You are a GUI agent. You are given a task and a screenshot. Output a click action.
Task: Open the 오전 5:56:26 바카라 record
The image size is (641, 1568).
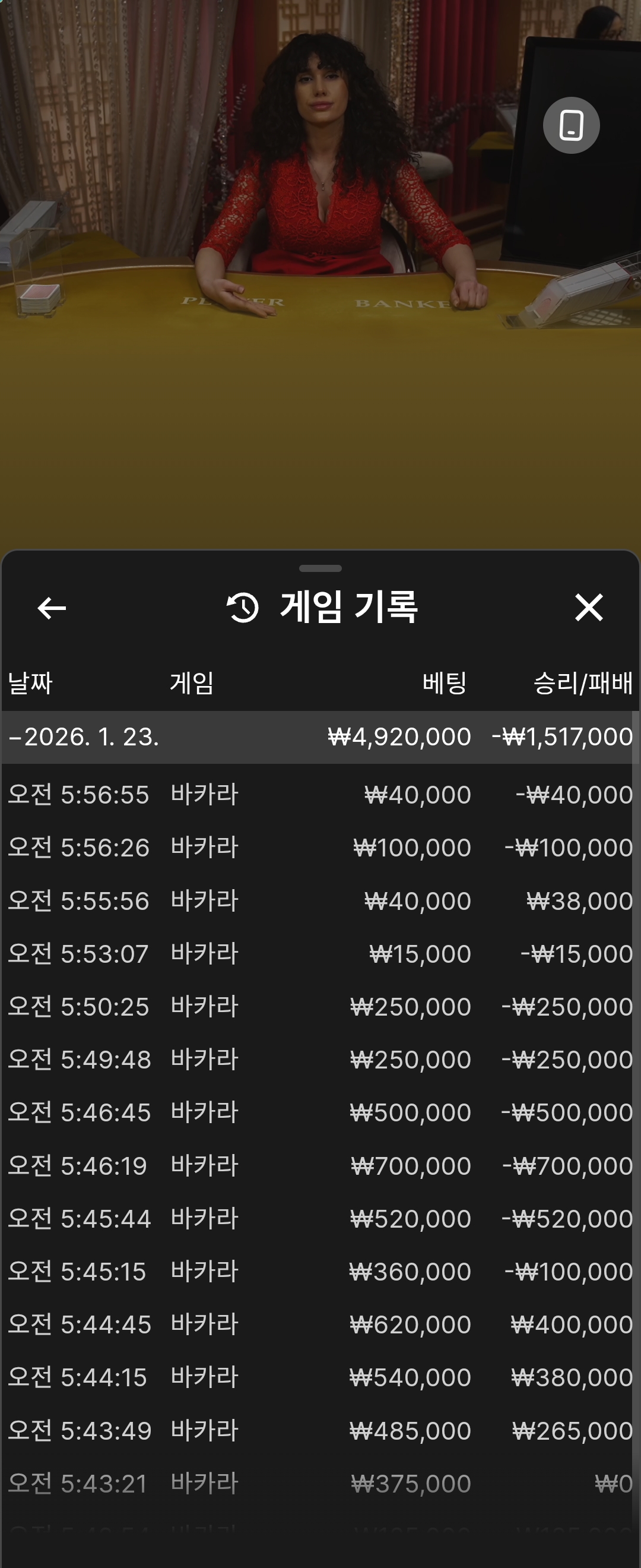[x=320, y=848]
